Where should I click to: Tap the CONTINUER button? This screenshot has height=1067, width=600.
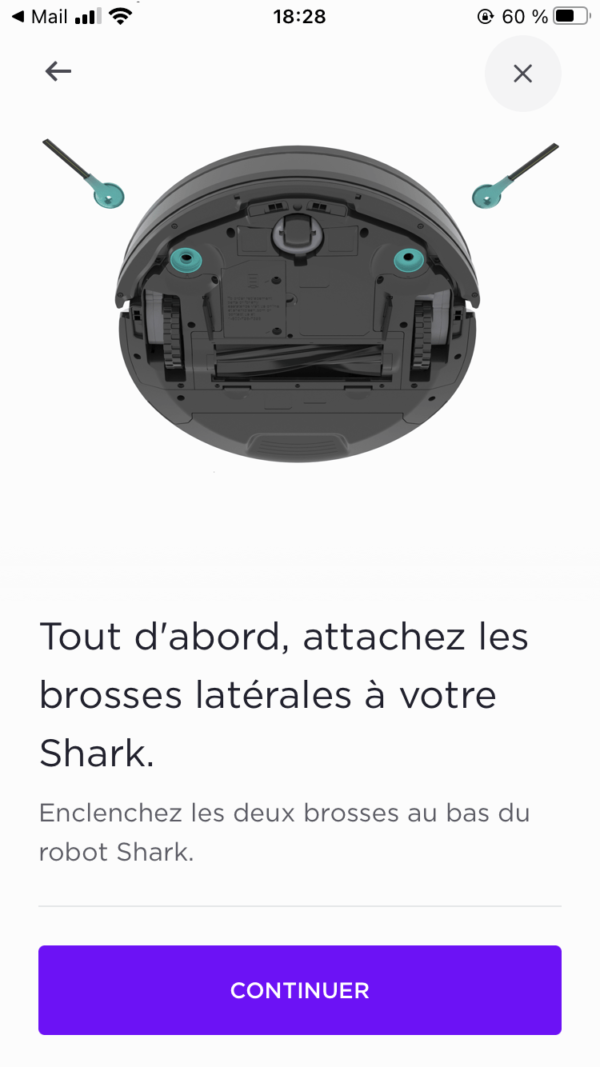(300, 990)
